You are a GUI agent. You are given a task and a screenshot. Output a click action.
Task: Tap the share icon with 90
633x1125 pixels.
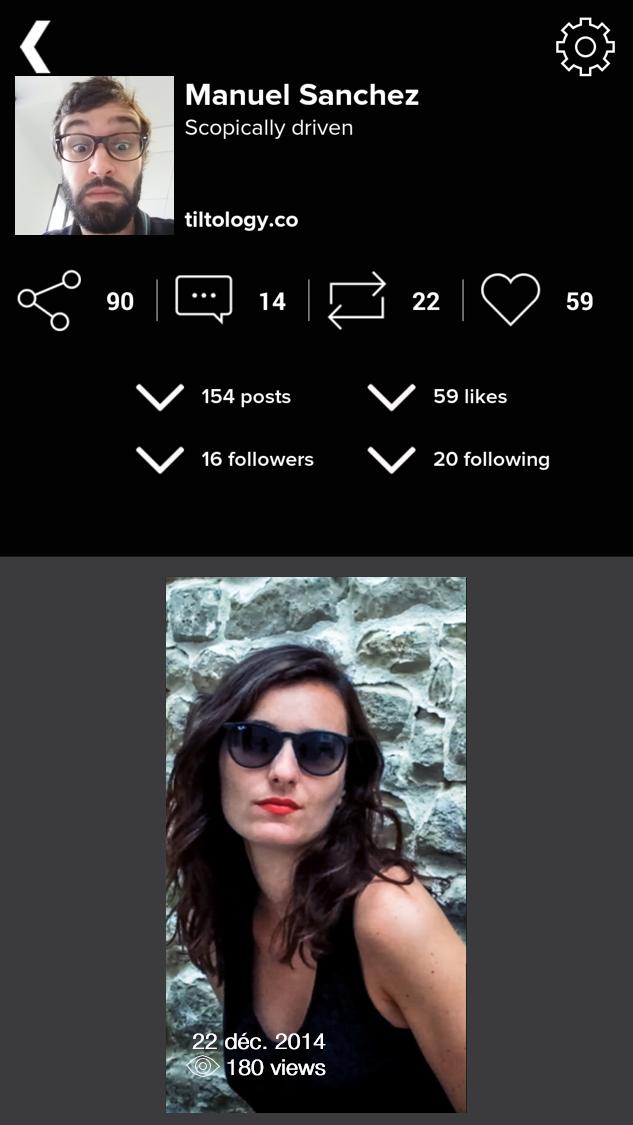[49, 300]
